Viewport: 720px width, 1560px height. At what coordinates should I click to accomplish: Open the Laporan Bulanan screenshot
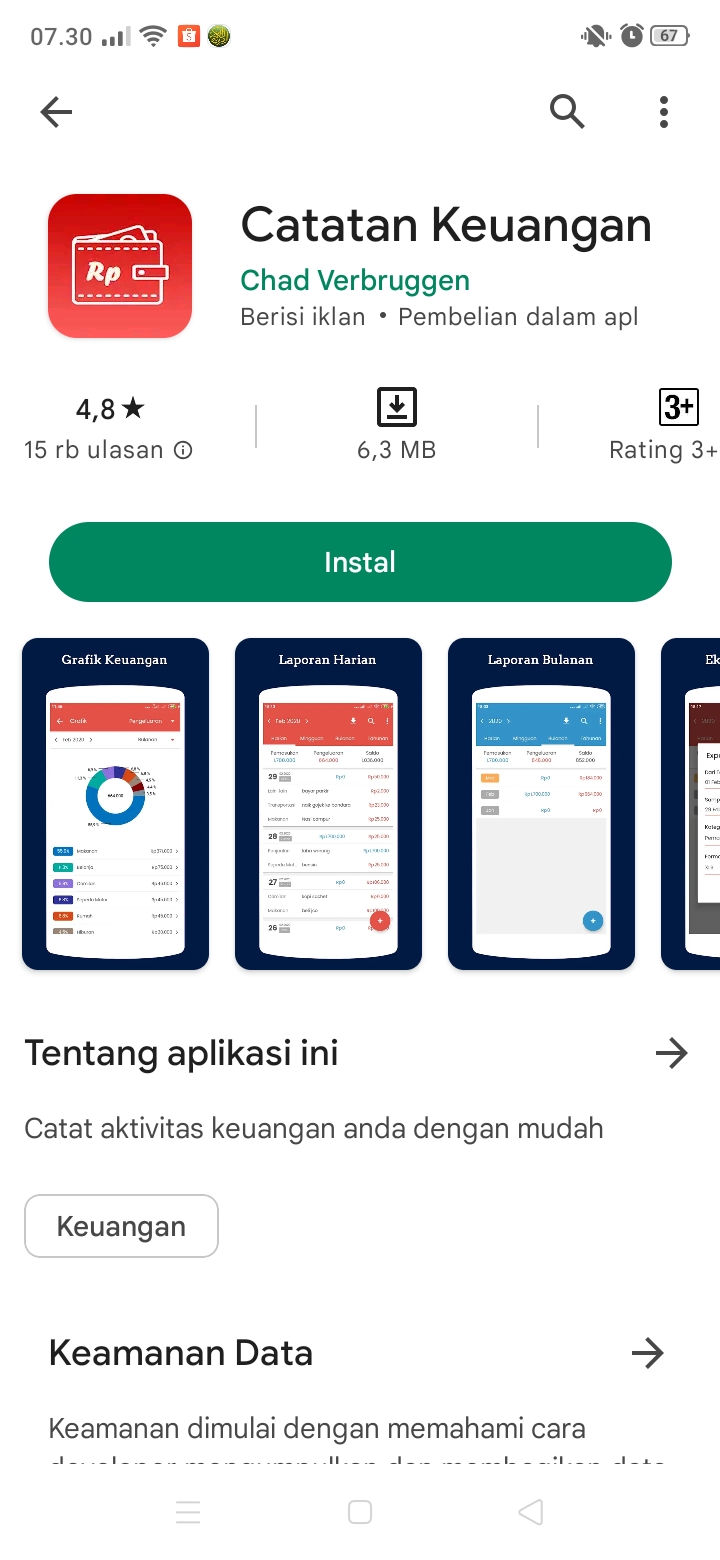[x=541, y=804]
